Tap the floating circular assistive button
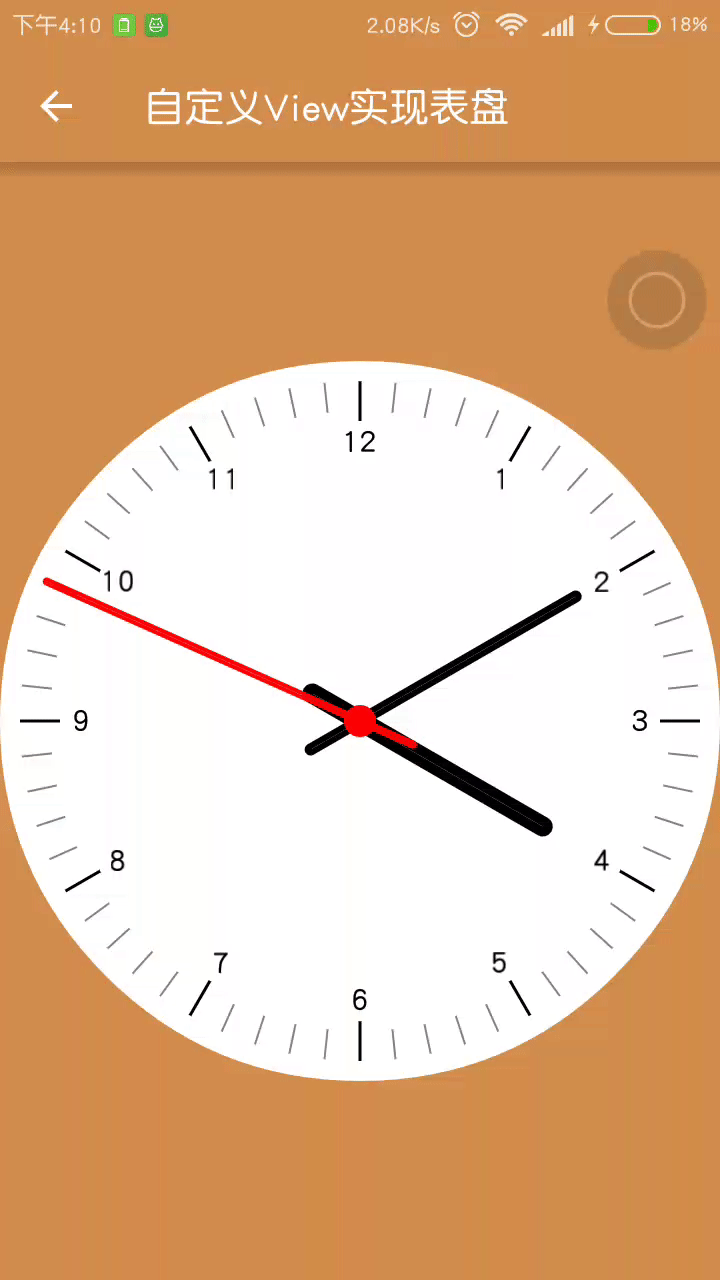 (657, 300)
